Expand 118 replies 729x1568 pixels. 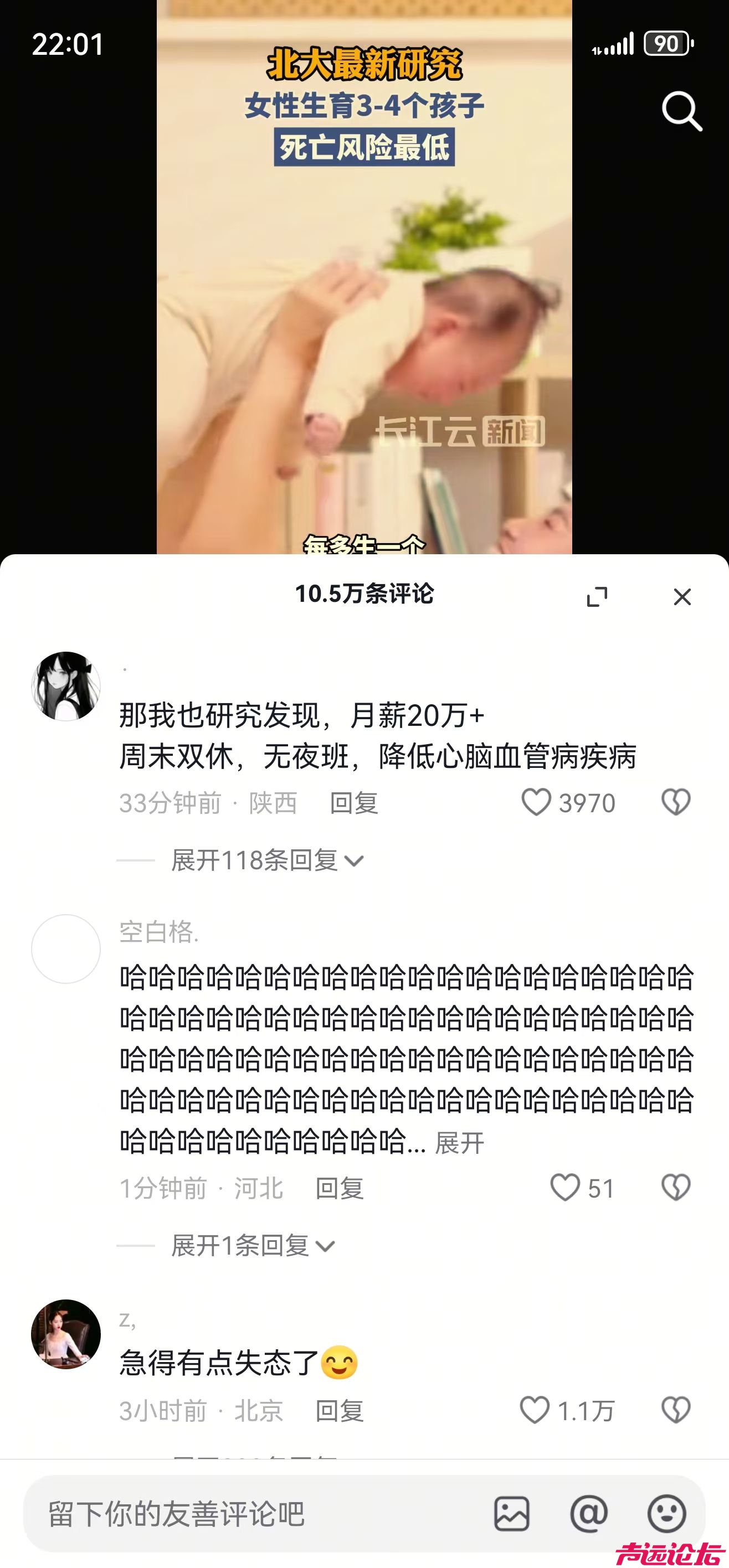[267, 861]
